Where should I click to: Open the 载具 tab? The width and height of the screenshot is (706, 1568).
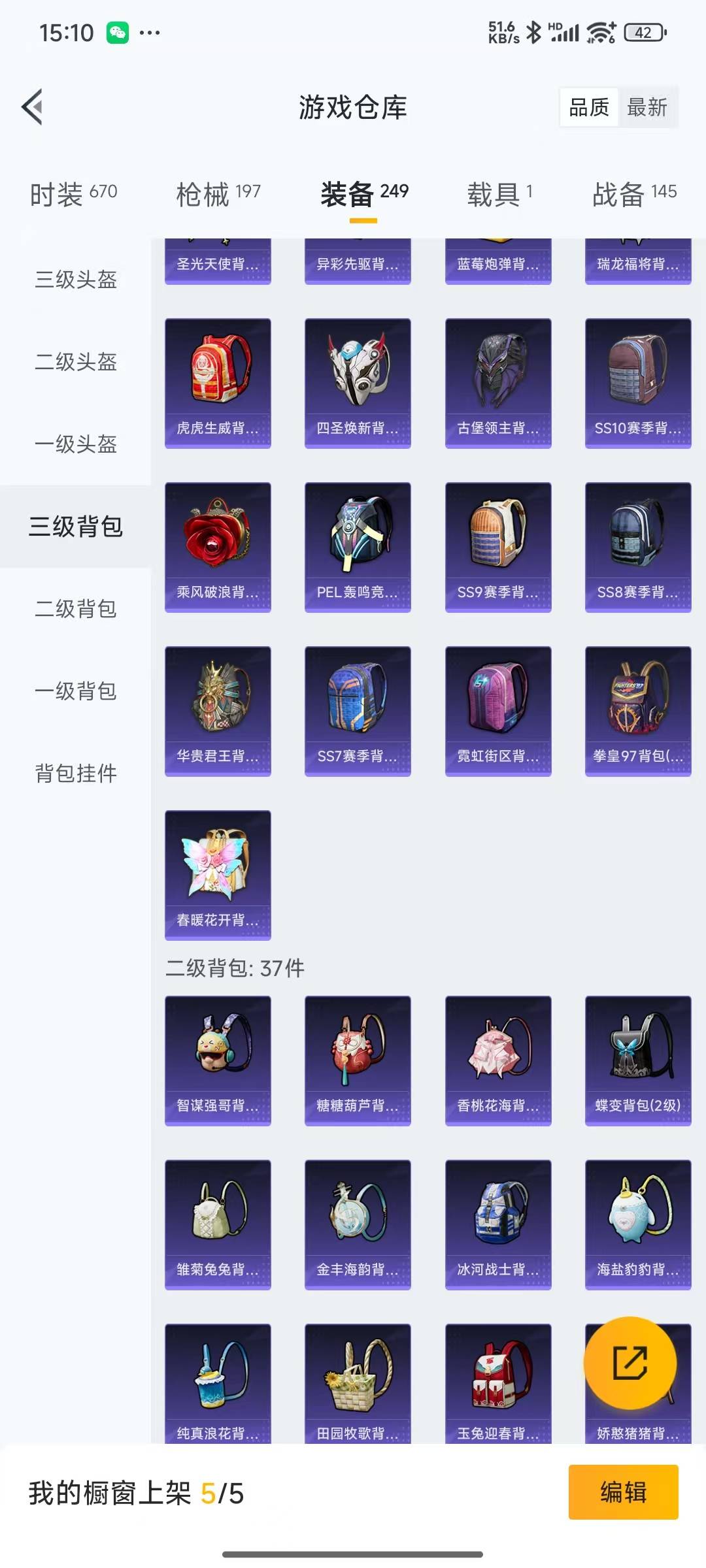click(499, 194)
